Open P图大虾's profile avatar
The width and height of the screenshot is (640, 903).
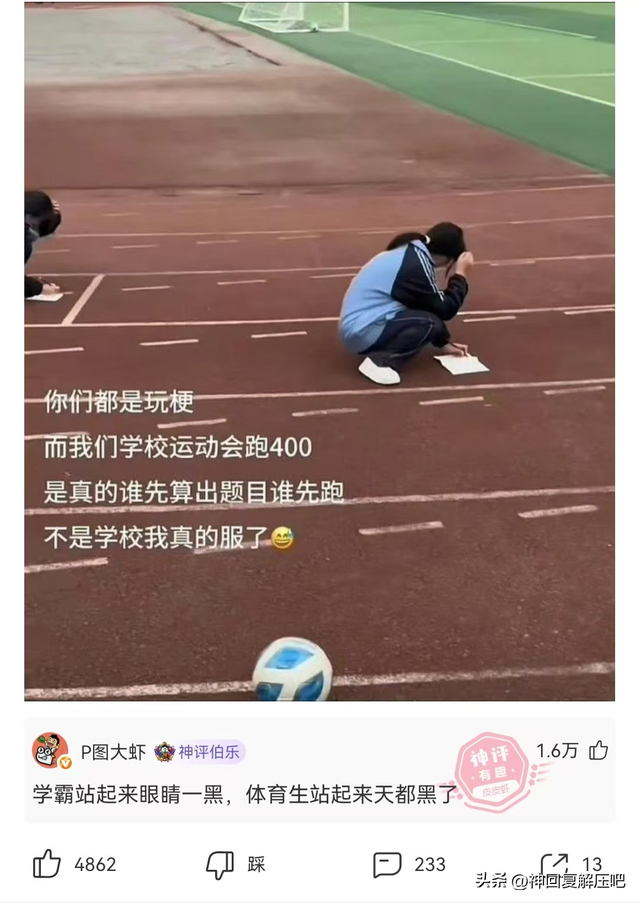click(x=50, y=750)
